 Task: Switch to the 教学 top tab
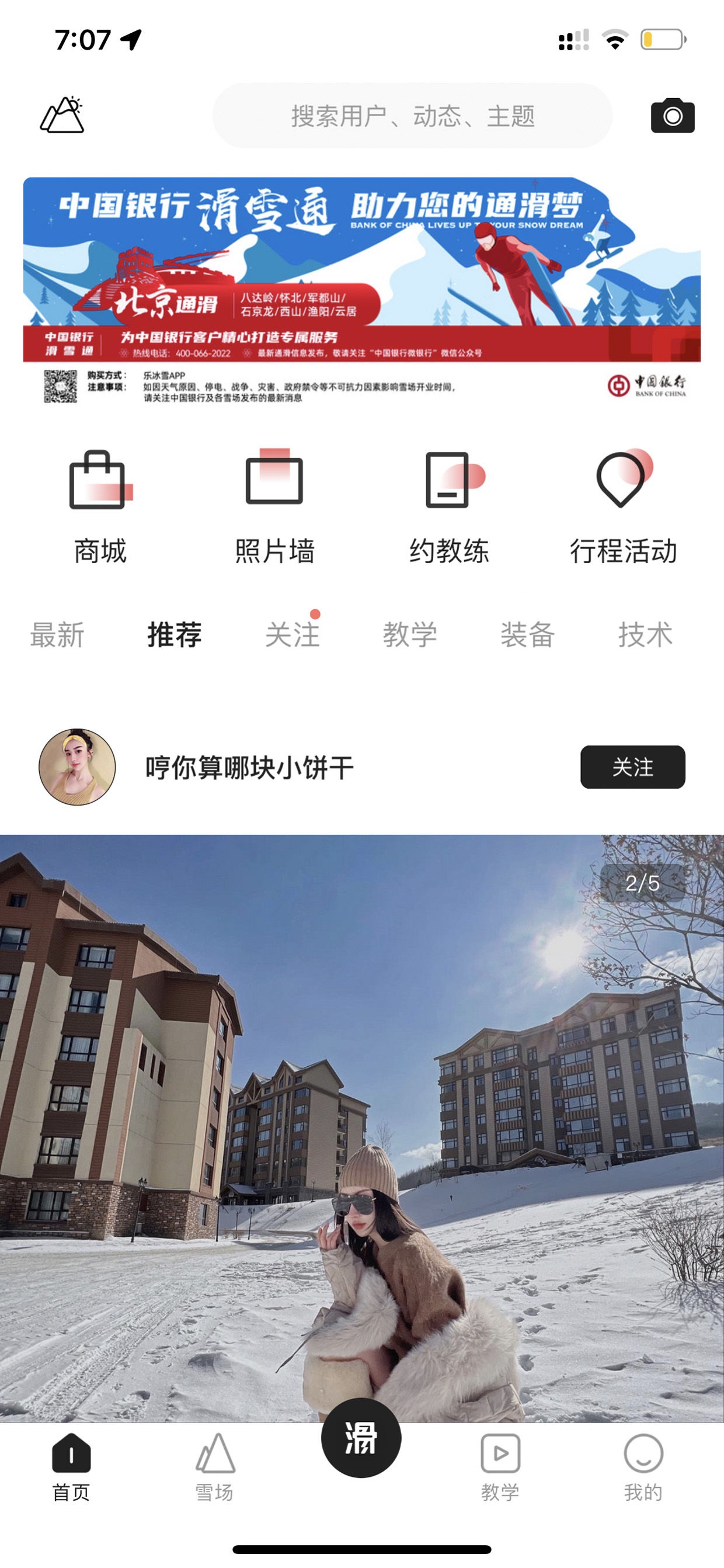(x=410, y=635)
